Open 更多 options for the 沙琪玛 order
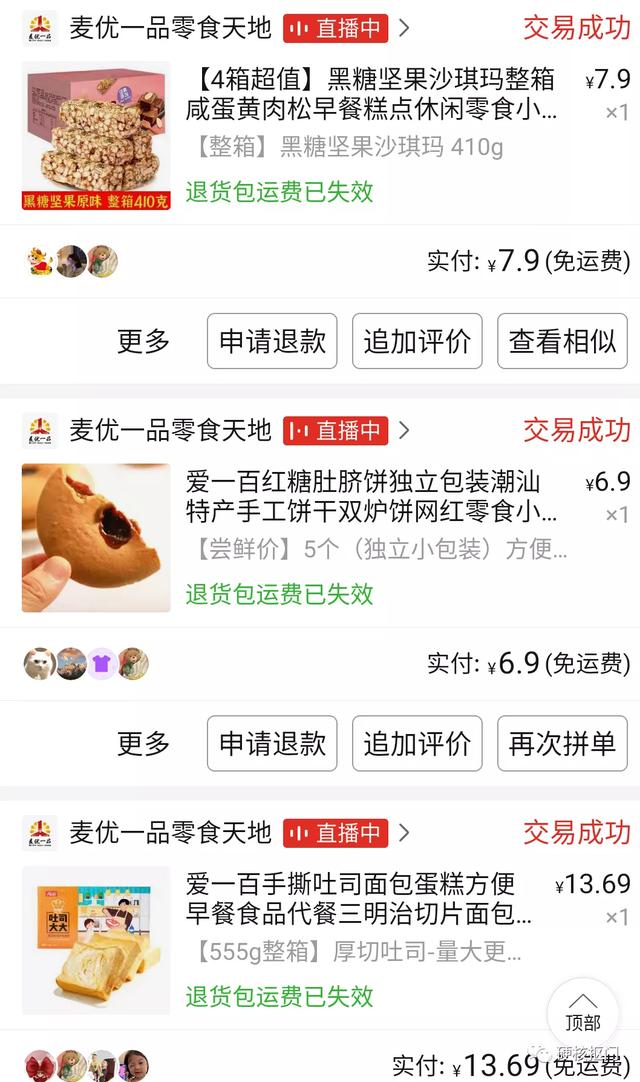 click(144, 341)
